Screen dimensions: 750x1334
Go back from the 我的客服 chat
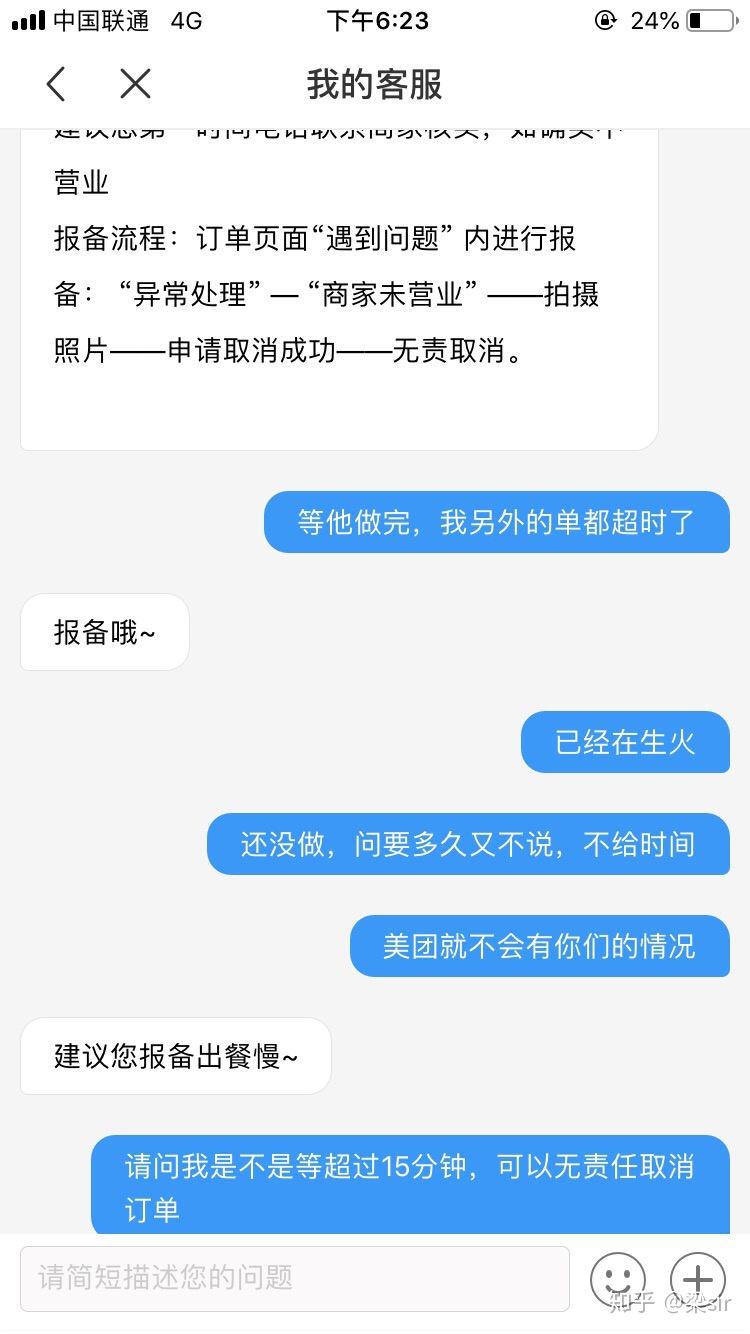point(56,85)
